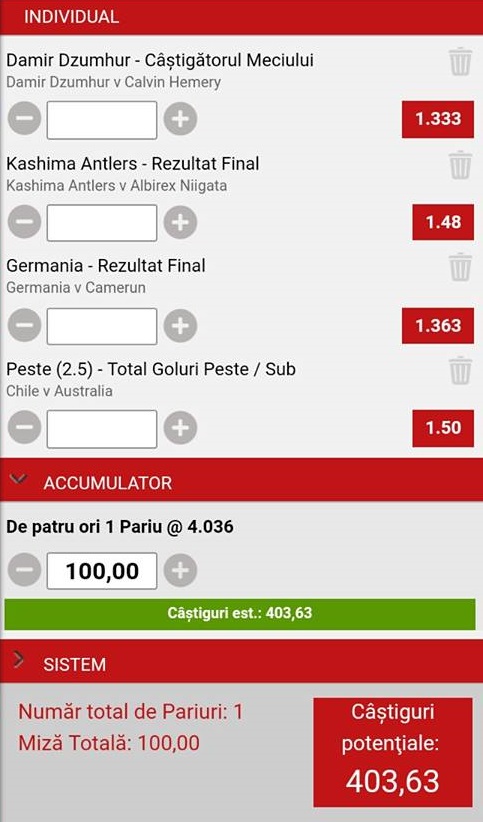Viewport: 483px width, 822px height.
Task: Increase the stake on Peste (2.5) Chile v Australia
Action: pos(180,428)
